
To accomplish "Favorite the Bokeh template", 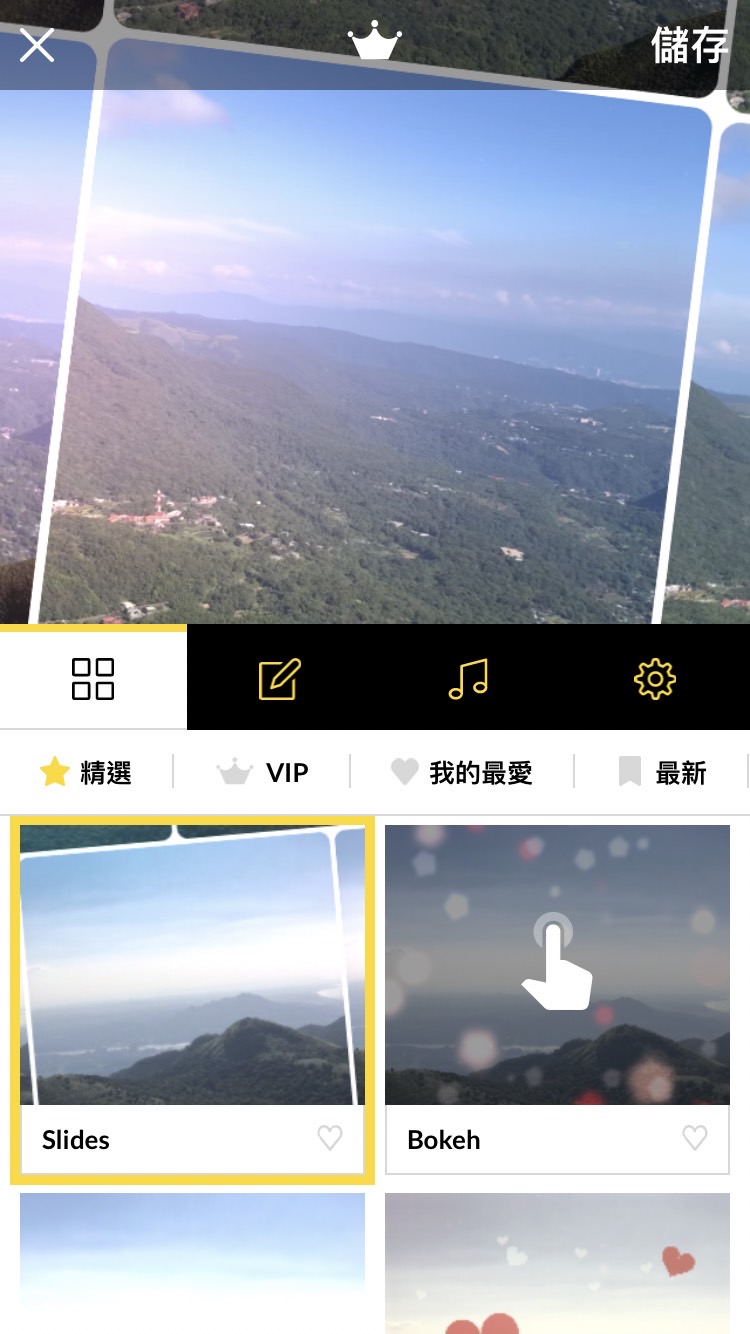I will (694, 1139).
